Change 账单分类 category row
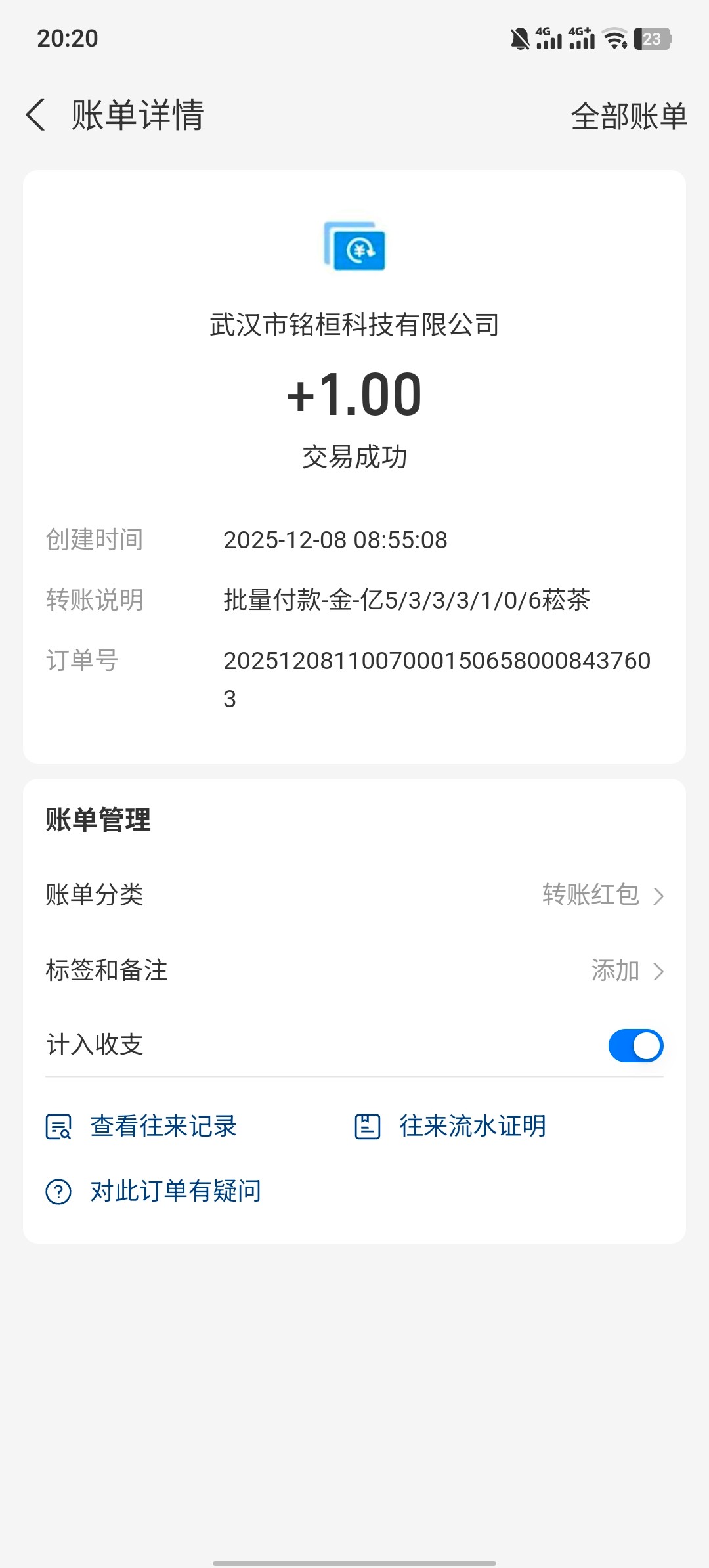This screenshot has width=709, height=1568. click(x=354, y=895)
